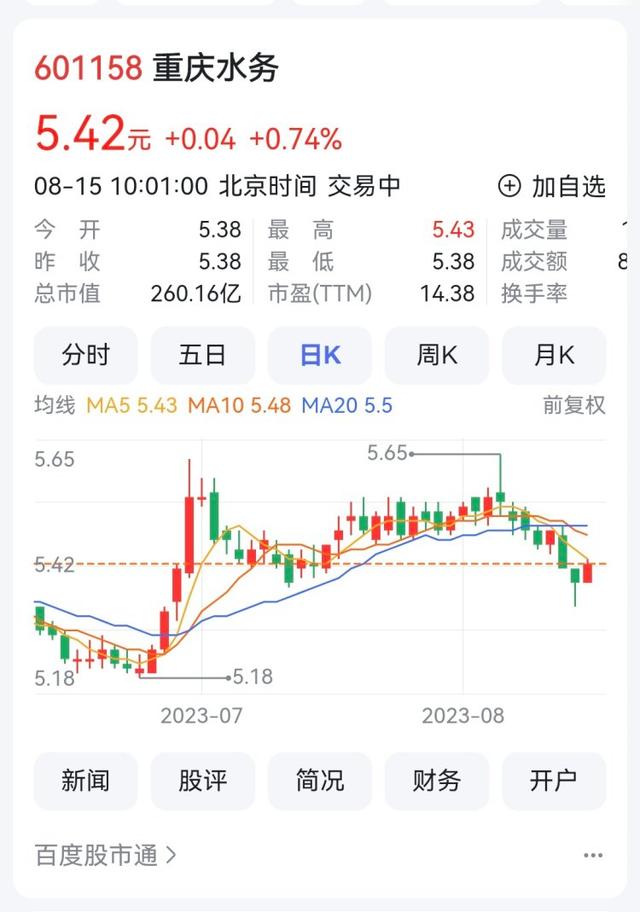Screen dimensions: 640x912
Task: Open the 新闻 section
Action: [86, 780]
